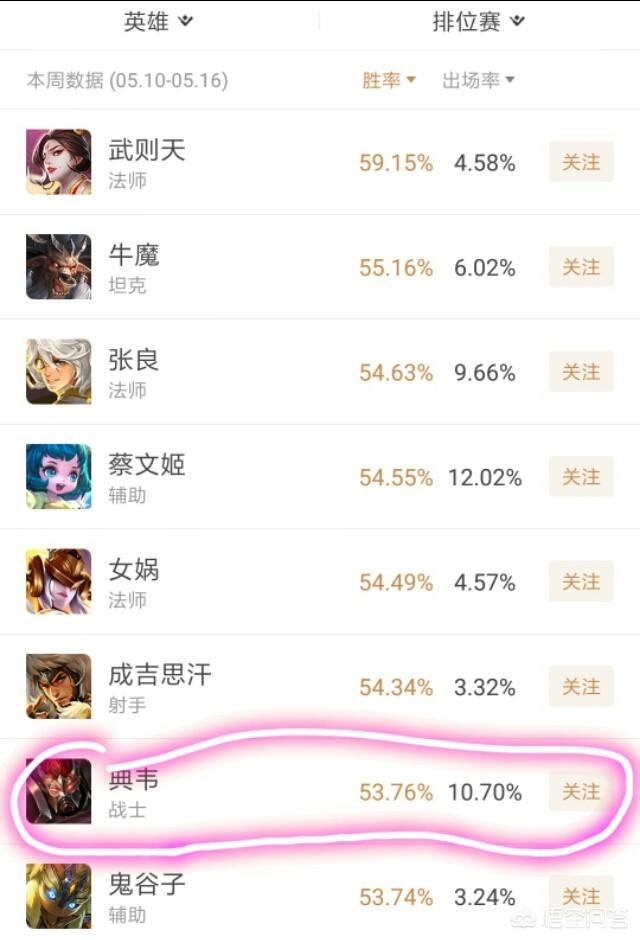Follow 武则天 with the 关注 button
This screenshot has width=640, height=940.
pyautogui.click(x=580, y=162)
